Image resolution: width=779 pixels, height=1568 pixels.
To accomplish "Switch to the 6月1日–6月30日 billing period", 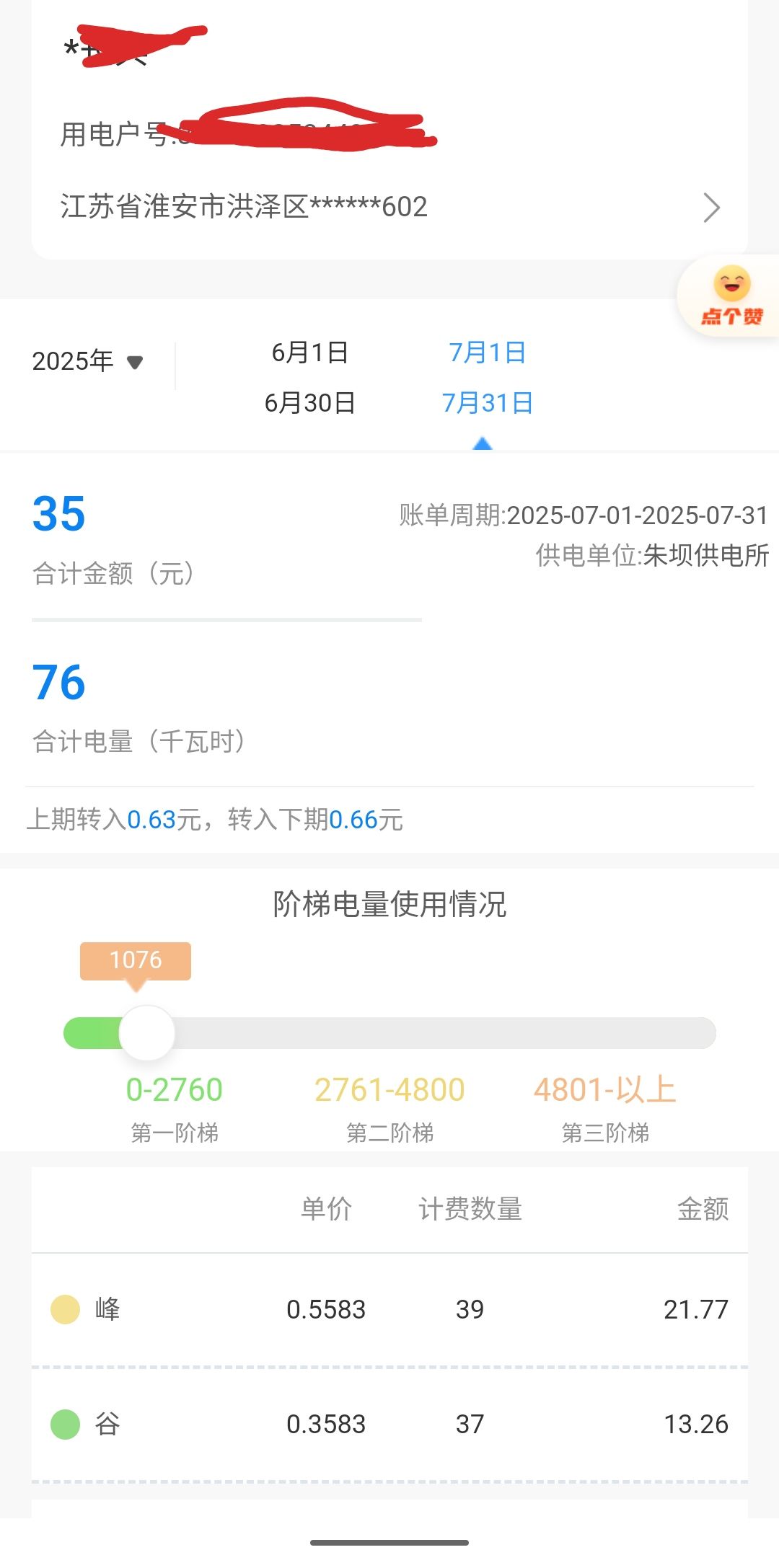I will 310,378.
